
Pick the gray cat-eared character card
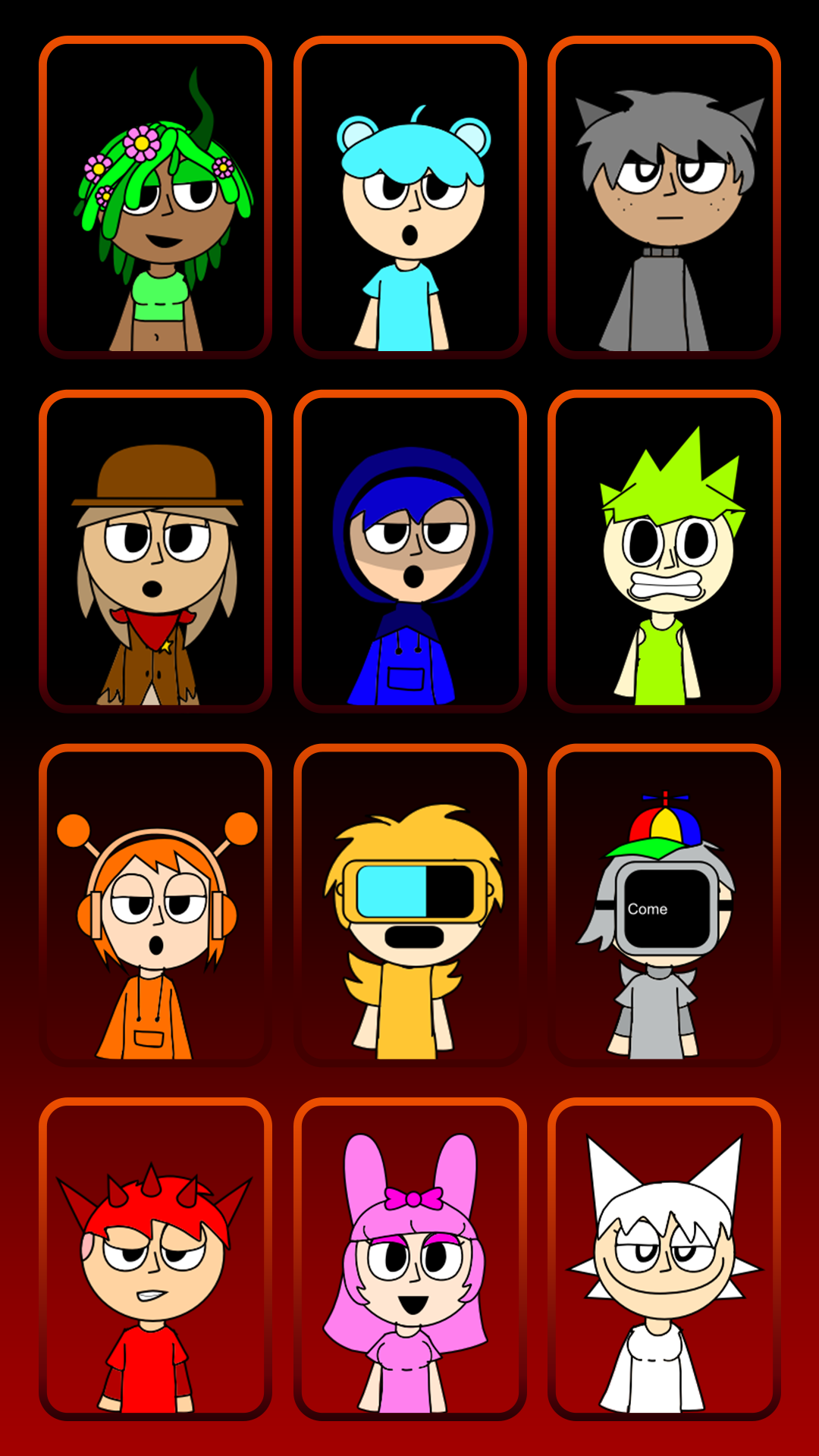tap(664, 197)
